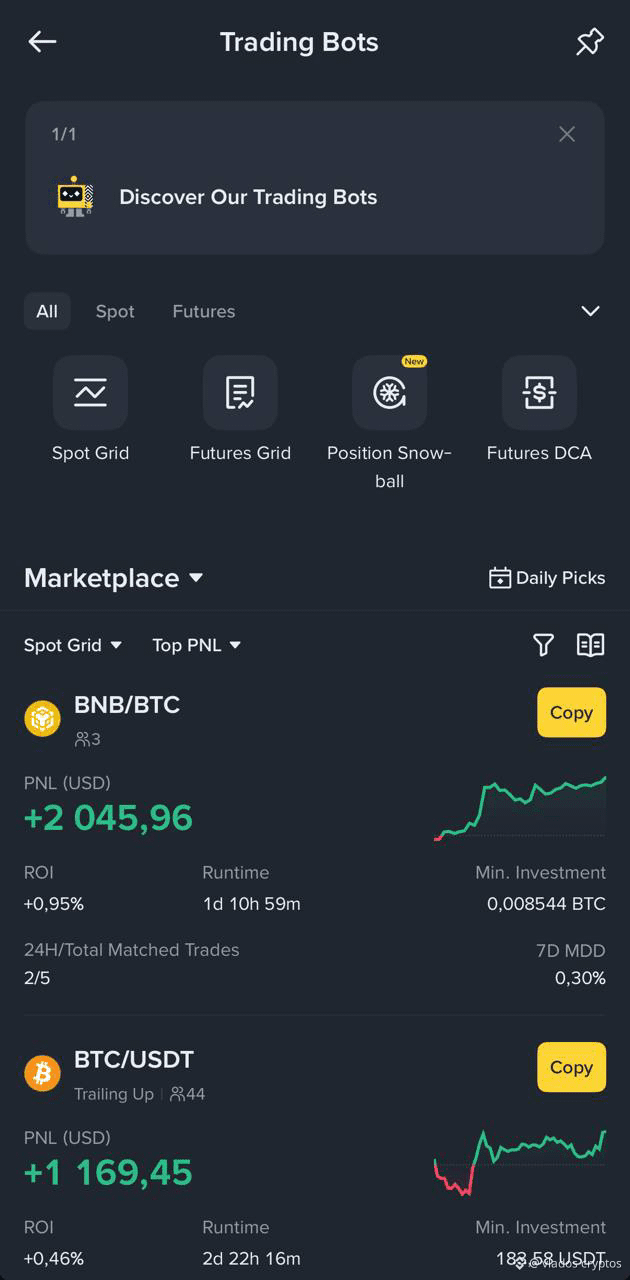The height and width of the screenshot is (1280, 630).
Task: Expand the bot types chevron
Action: tap(591, 311)
